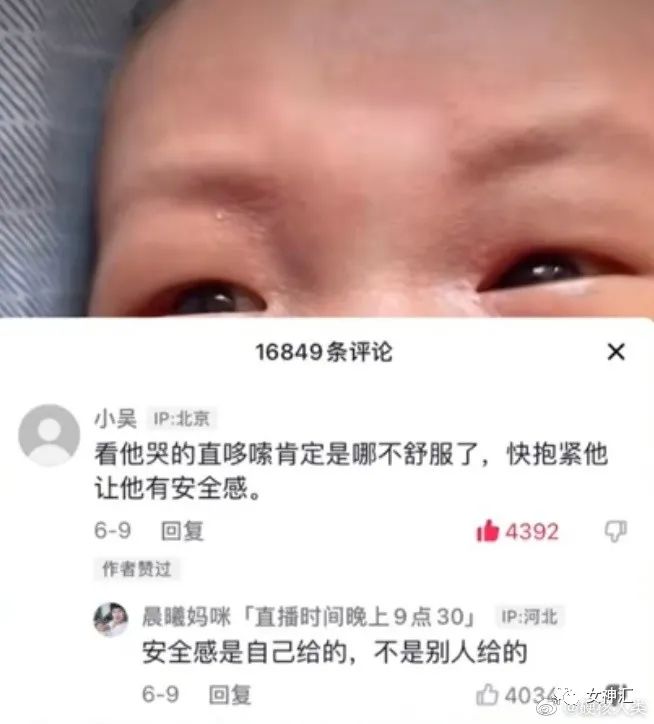Open the username 小吴
654x724 pixels.
click(114, 417)
